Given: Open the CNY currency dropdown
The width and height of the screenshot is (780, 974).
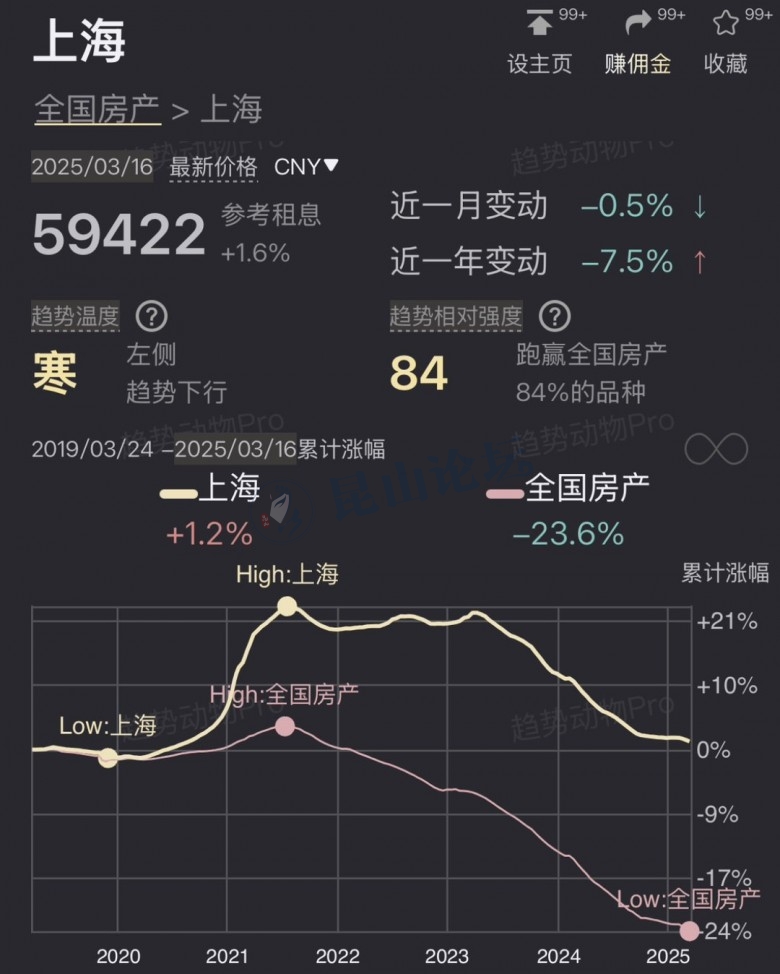Looking at the screenshot, I should pyautogui.click(x=307, y=167).
